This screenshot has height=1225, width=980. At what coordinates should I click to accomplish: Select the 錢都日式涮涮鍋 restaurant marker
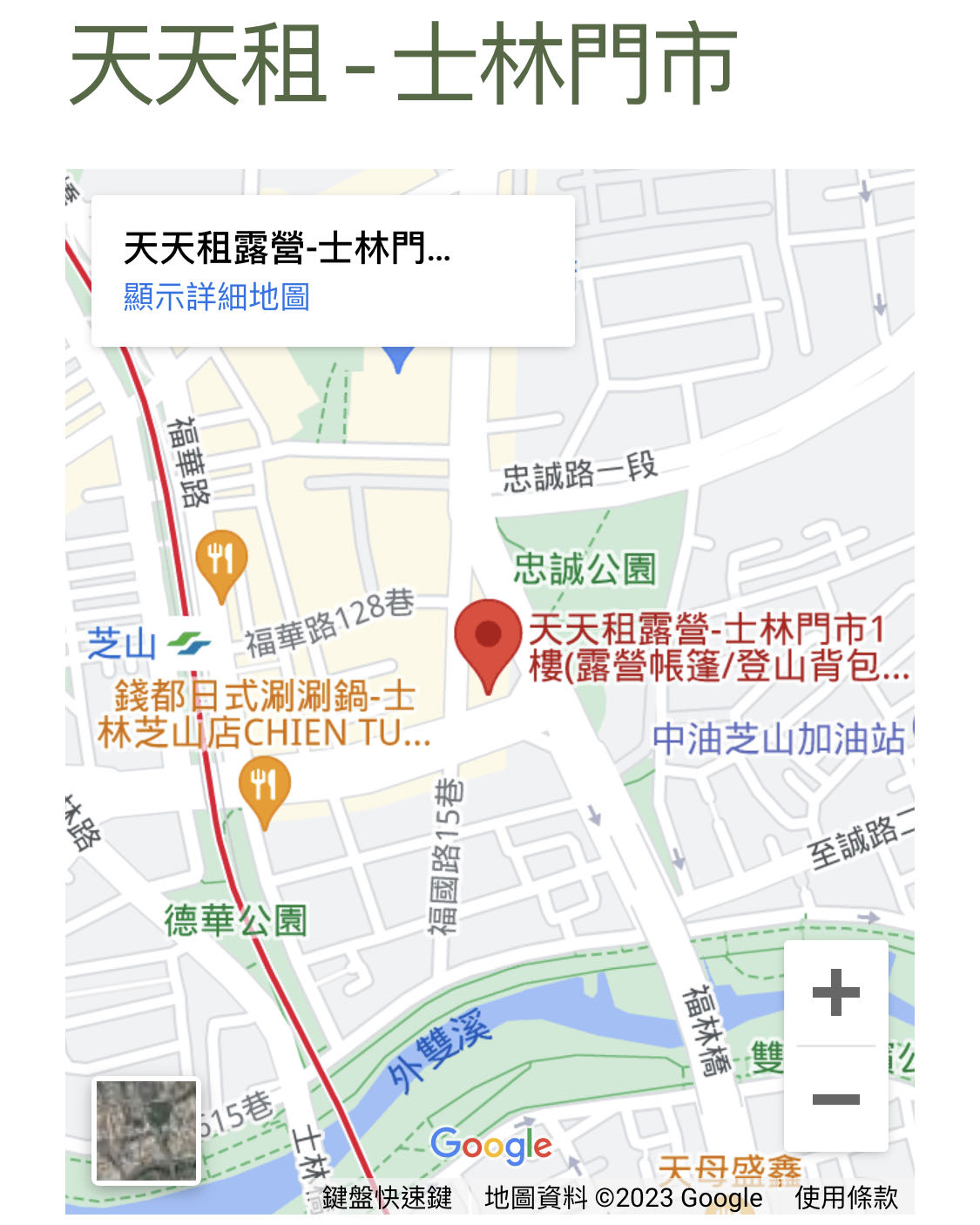(x=264, y=788)
